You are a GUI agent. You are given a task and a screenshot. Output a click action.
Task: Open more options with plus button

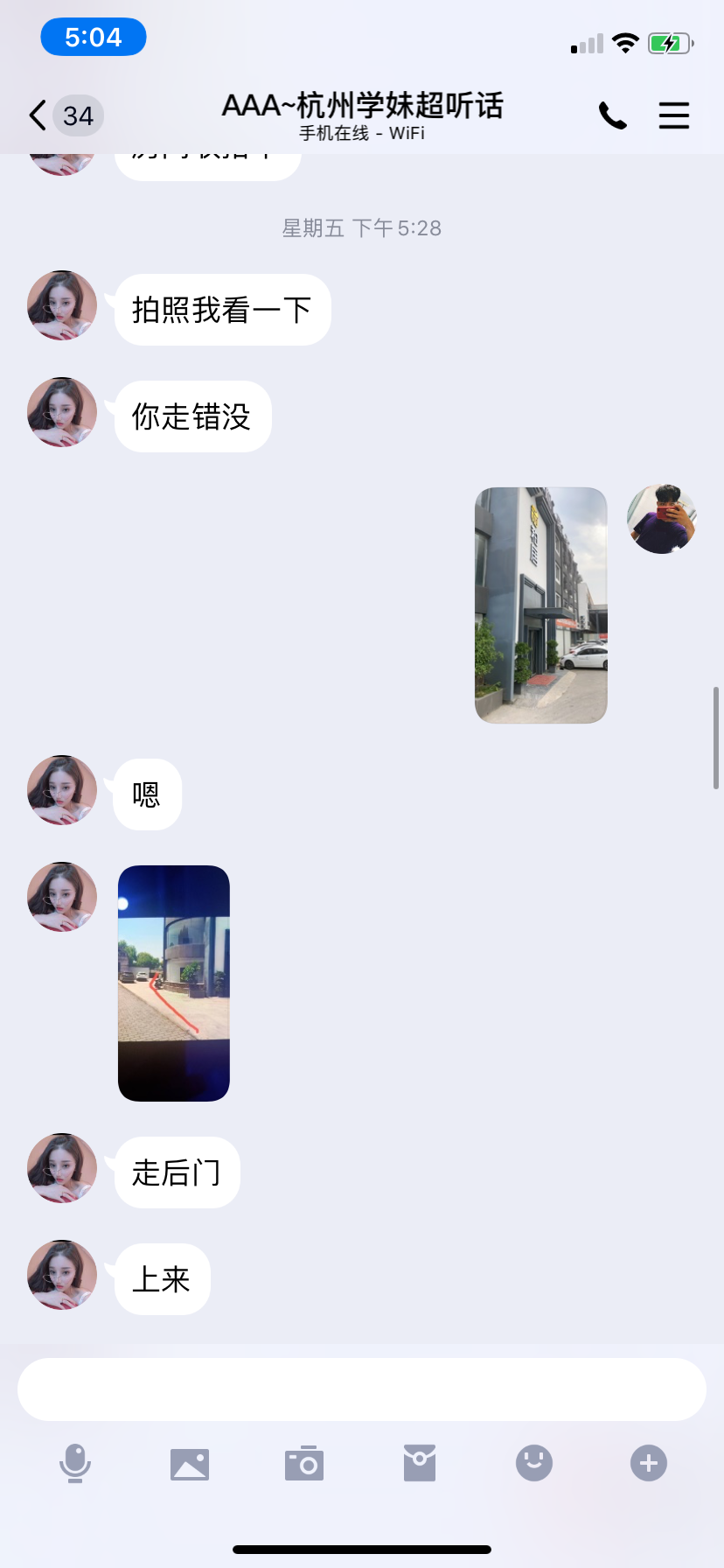pos(649,1463)
